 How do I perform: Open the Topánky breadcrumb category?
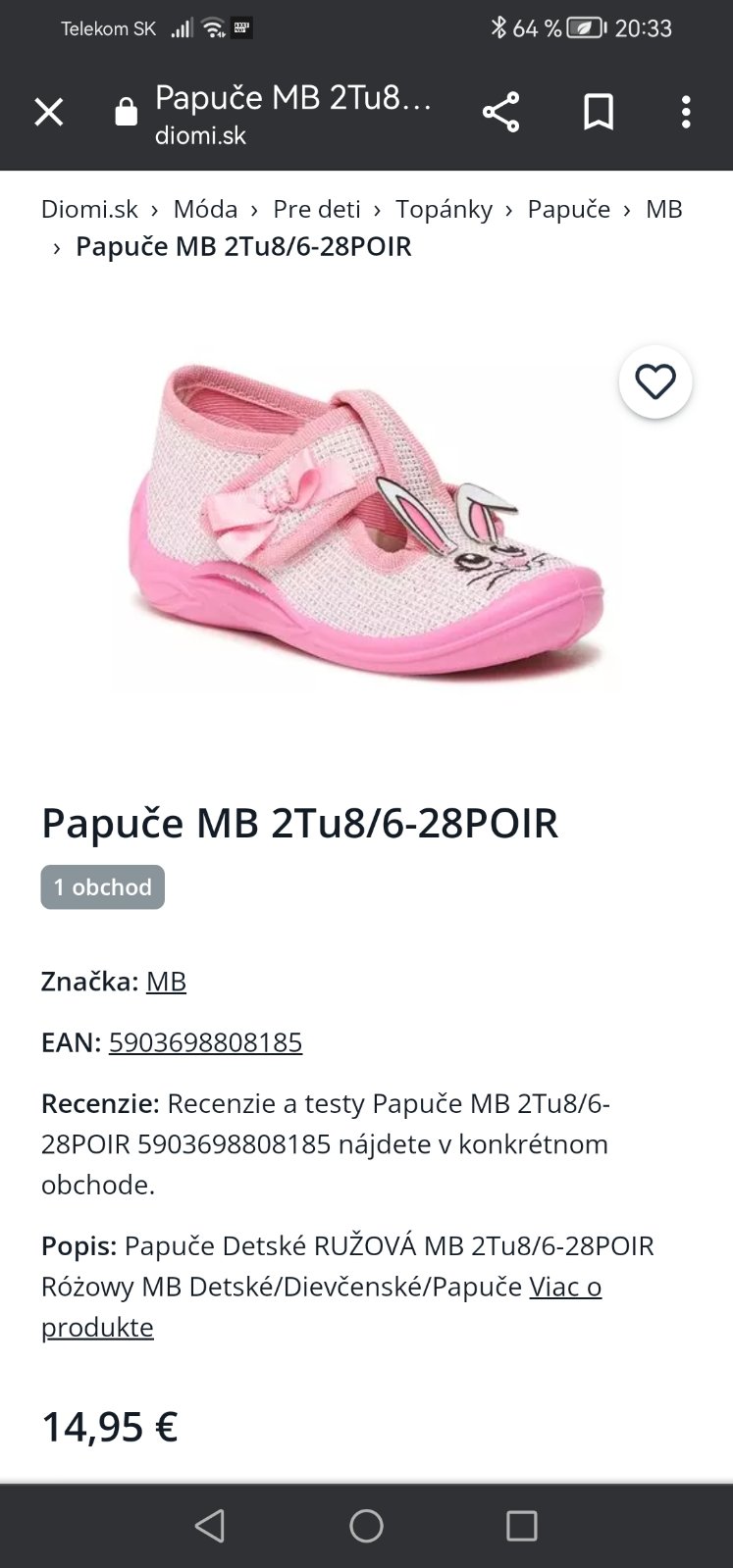click(444, 209)
